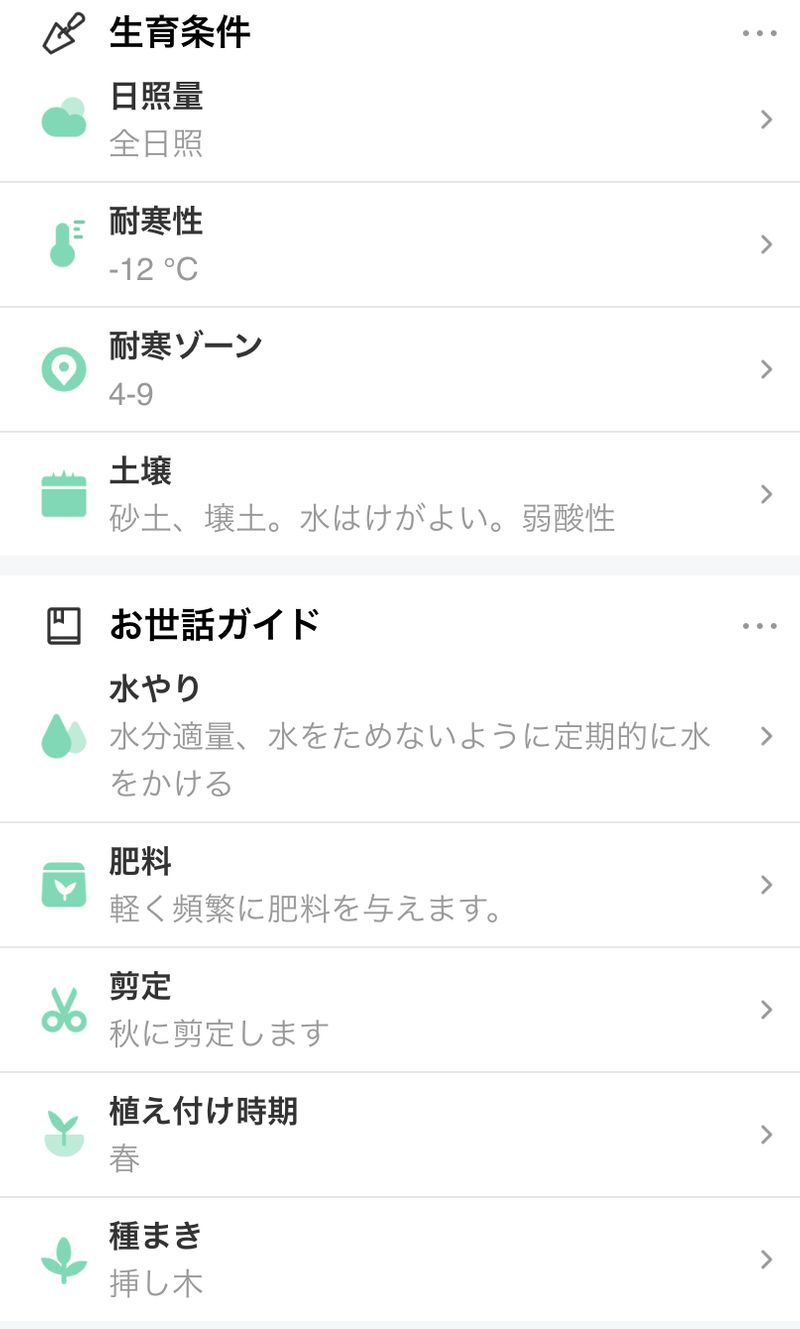View 肥料 details

point(400,885)
